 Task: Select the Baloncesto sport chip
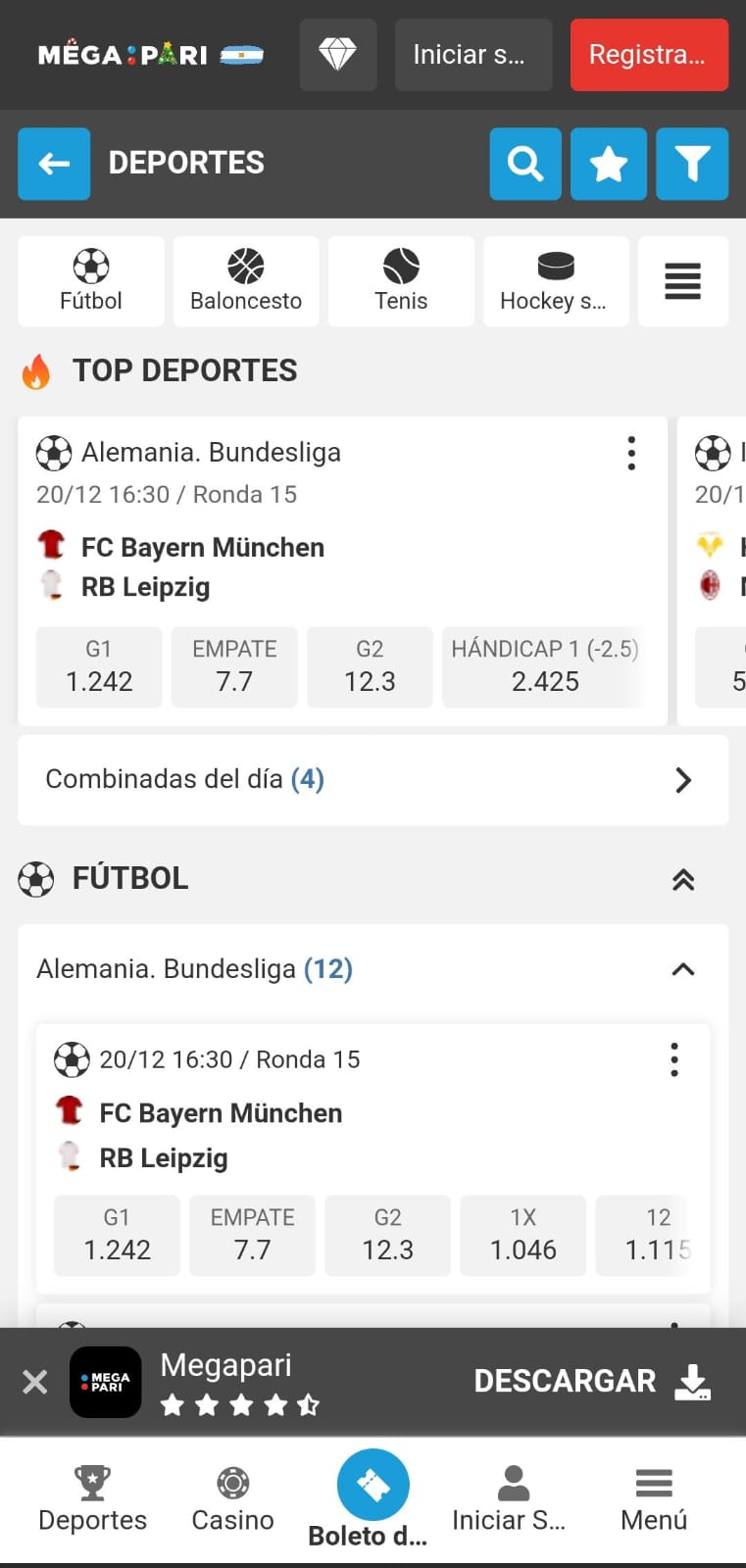tap(246, 281)
